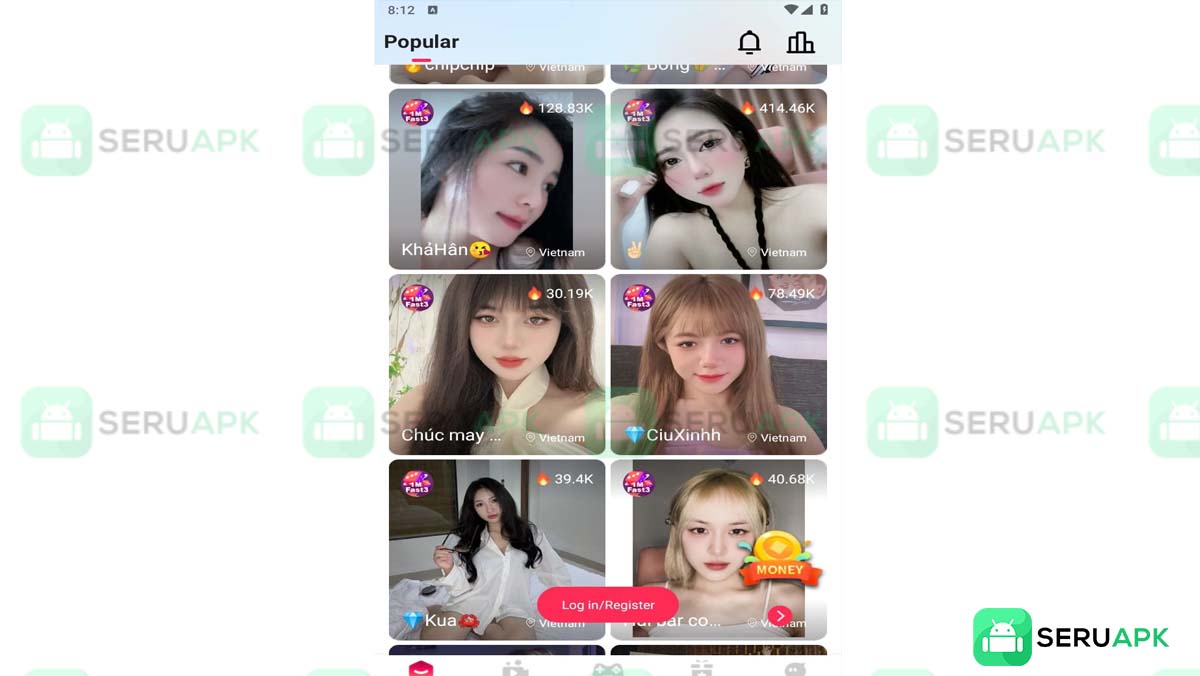Tap the Log in/Register button
This screenshot has width=1200, height=676.
608,605
